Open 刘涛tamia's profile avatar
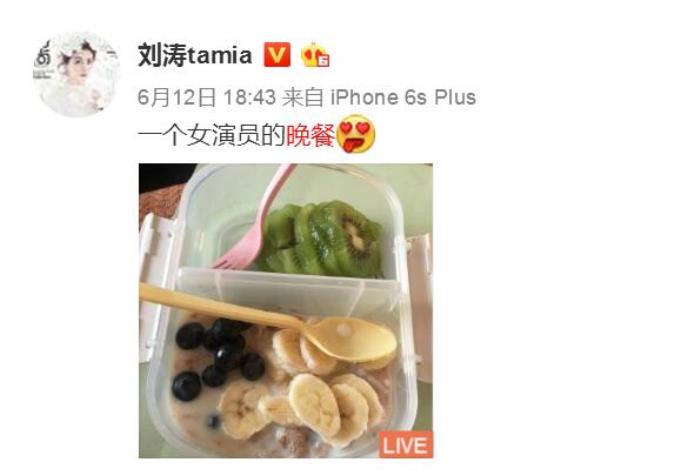Screen dimensions: 700x475 [x=76, y=73]
